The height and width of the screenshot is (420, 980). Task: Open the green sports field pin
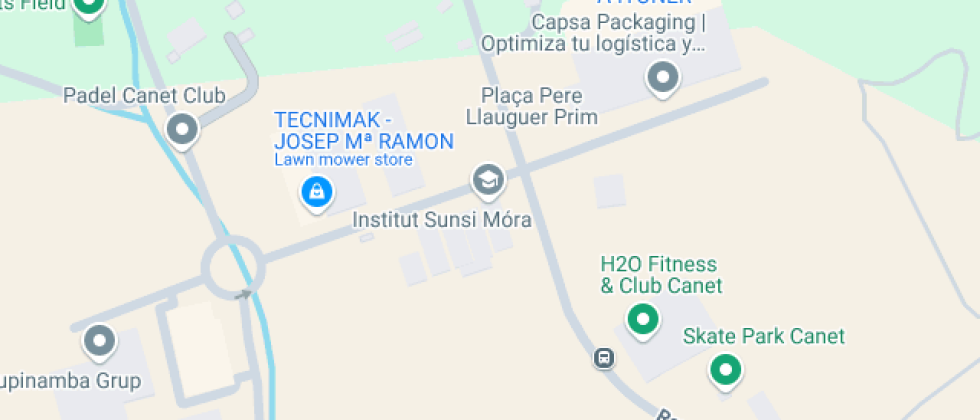click(89, 6)
